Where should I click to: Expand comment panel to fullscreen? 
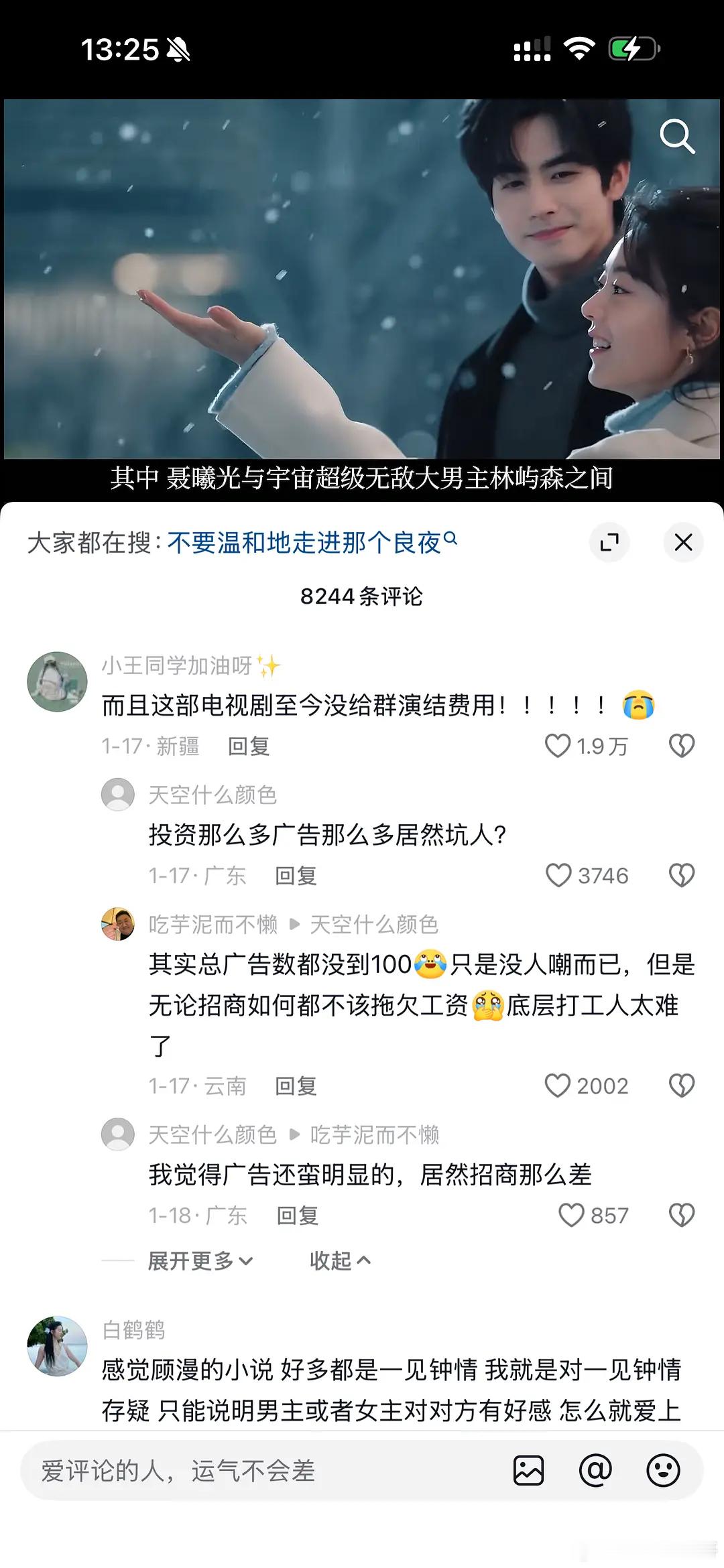pyautogui.click(x=609, y=543)
